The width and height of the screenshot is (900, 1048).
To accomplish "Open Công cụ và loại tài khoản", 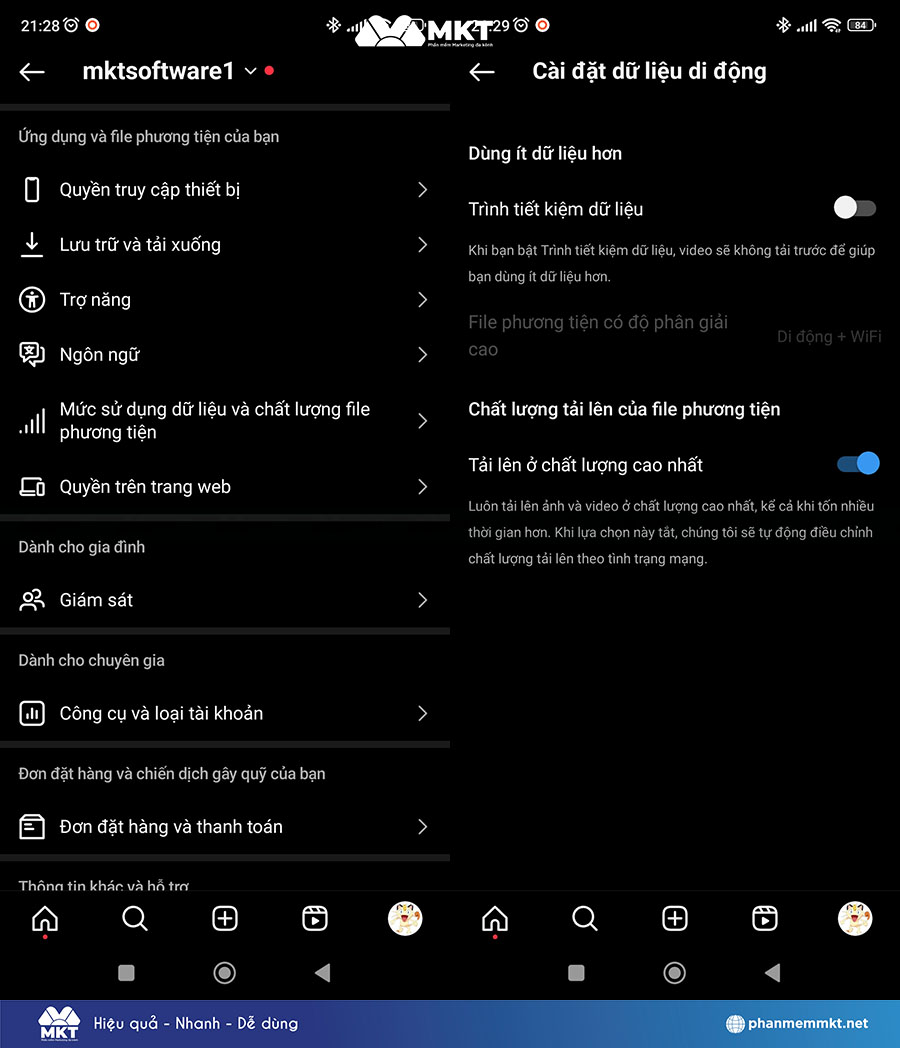I will 225,713.
